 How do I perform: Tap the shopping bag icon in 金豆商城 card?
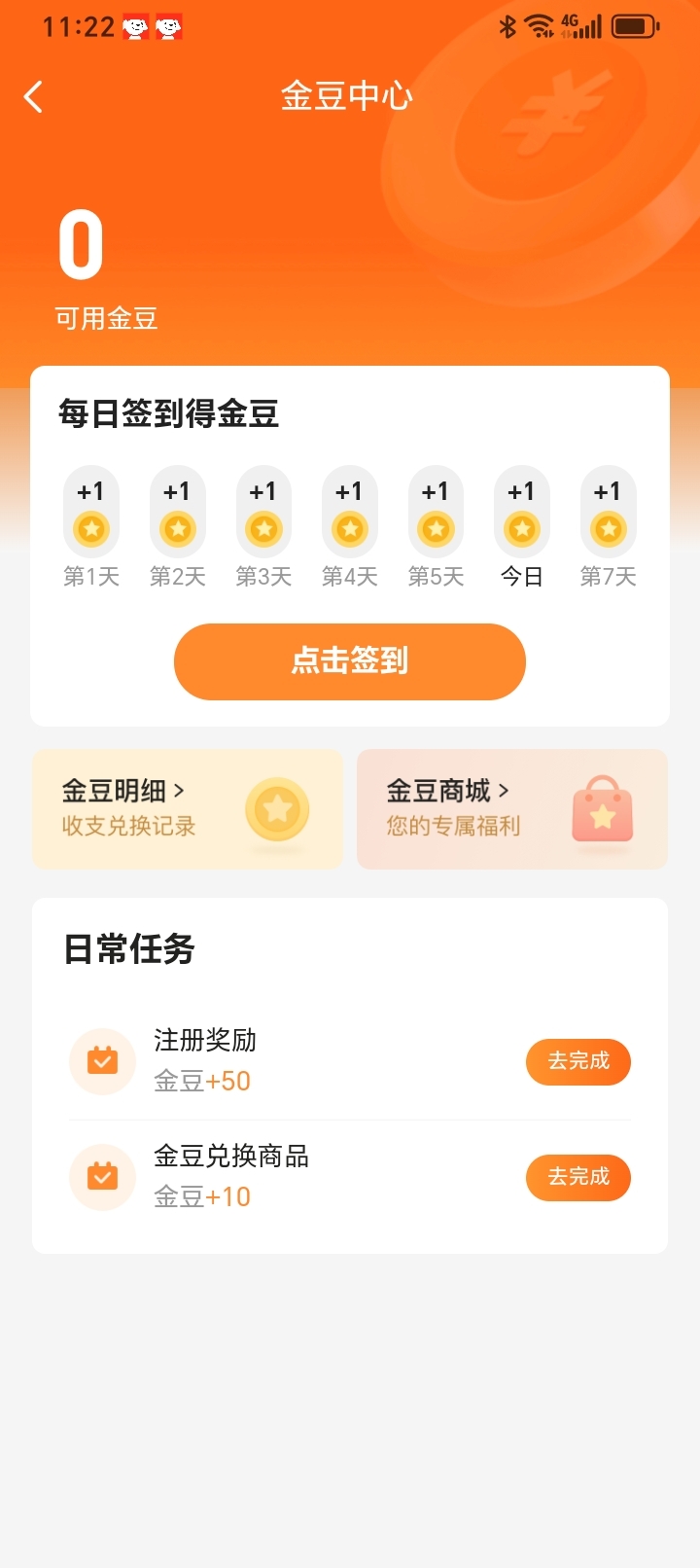coord(604,808)
